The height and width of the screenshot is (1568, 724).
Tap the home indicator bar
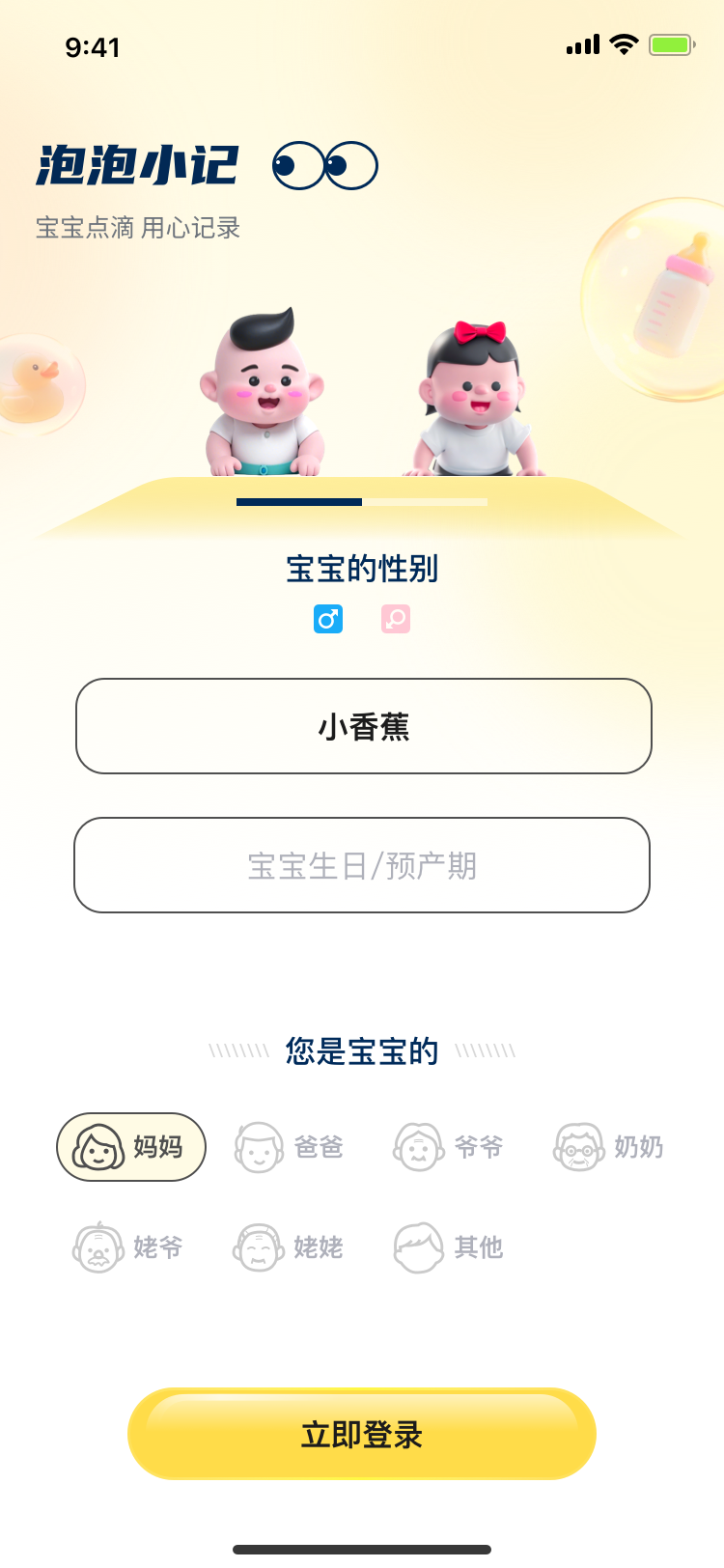[362, 1548]
